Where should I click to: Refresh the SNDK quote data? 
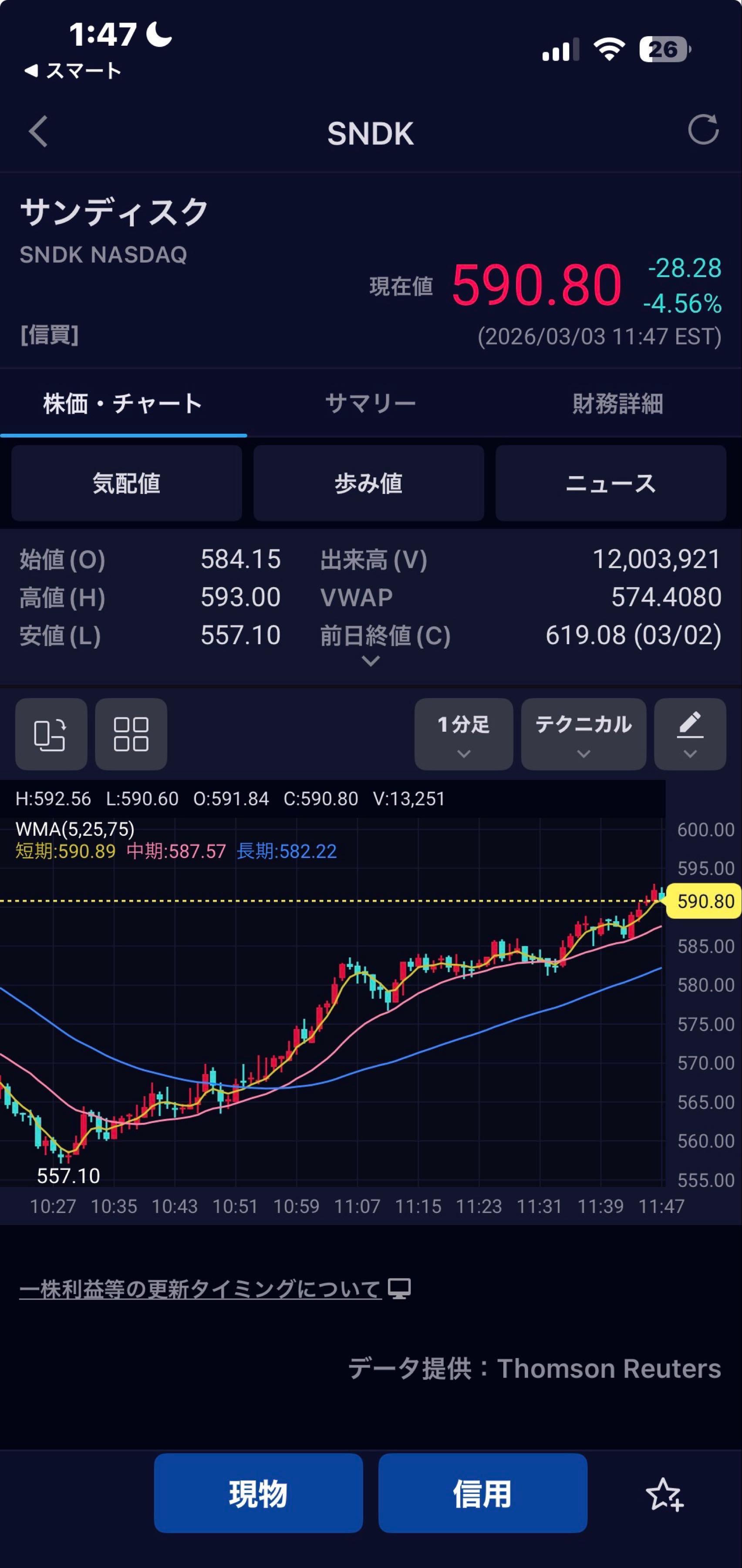(702, 130)
